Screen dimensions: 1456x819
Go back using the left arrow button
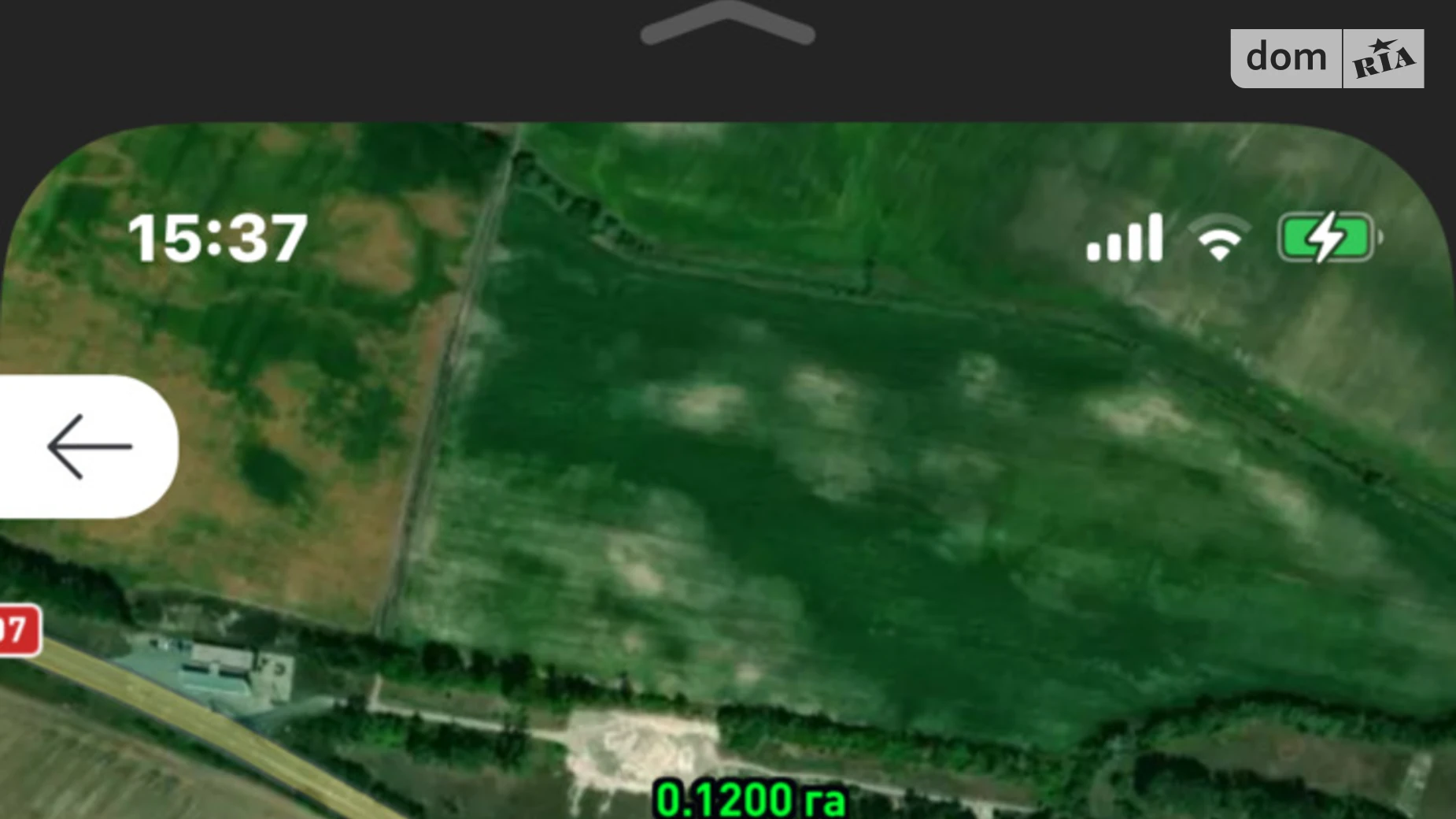pos(89,447)
